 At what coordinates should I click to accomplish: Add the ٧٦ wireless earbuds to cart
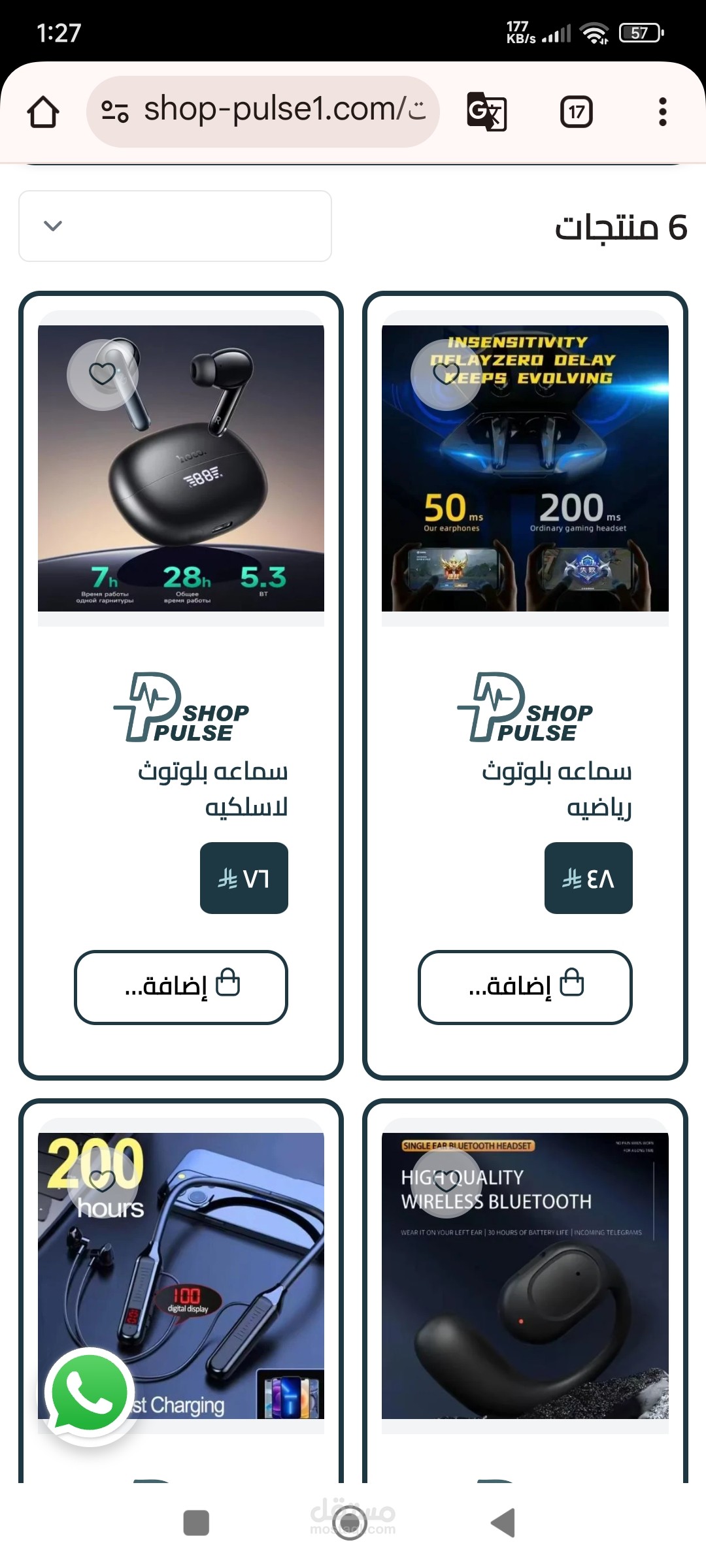pos(181,987)
